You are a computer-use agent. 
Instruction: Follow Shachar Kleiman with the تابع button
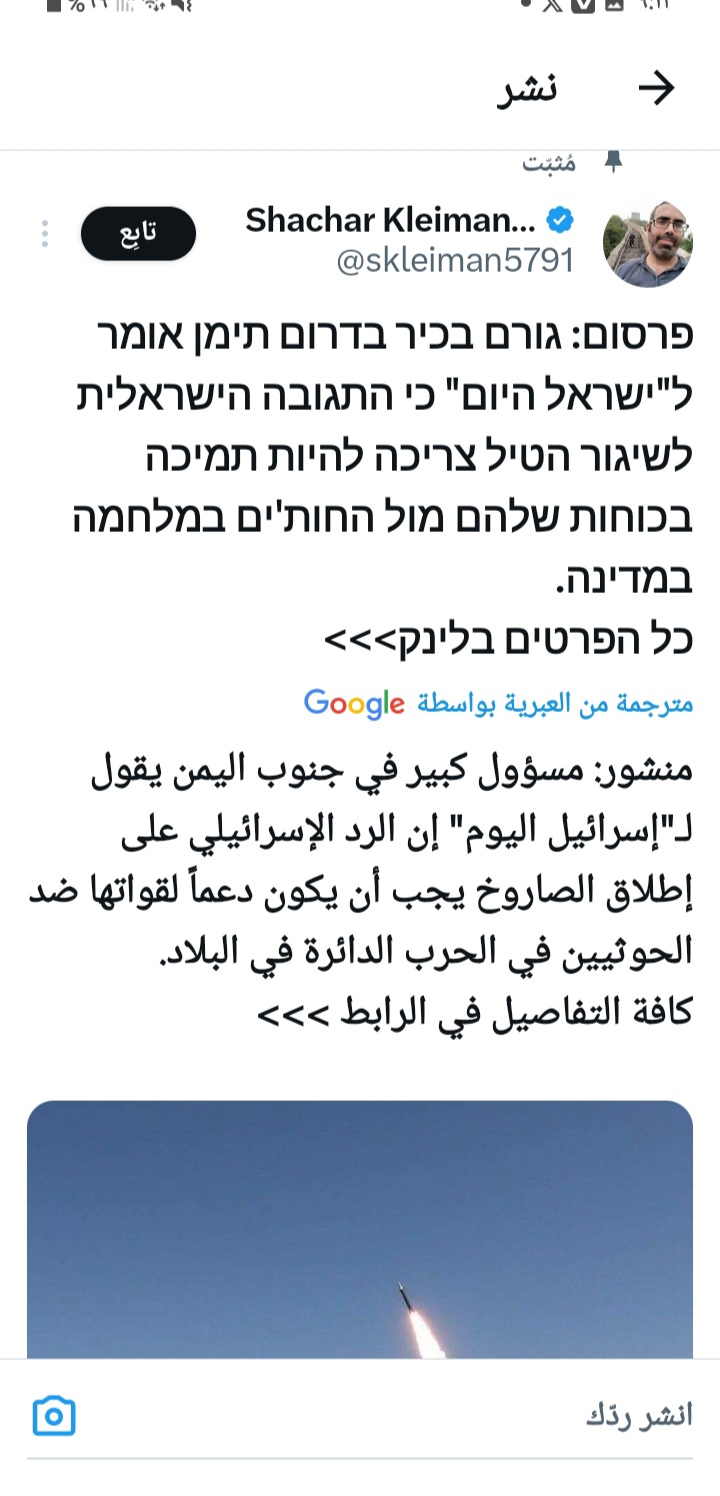click(138, 233)
